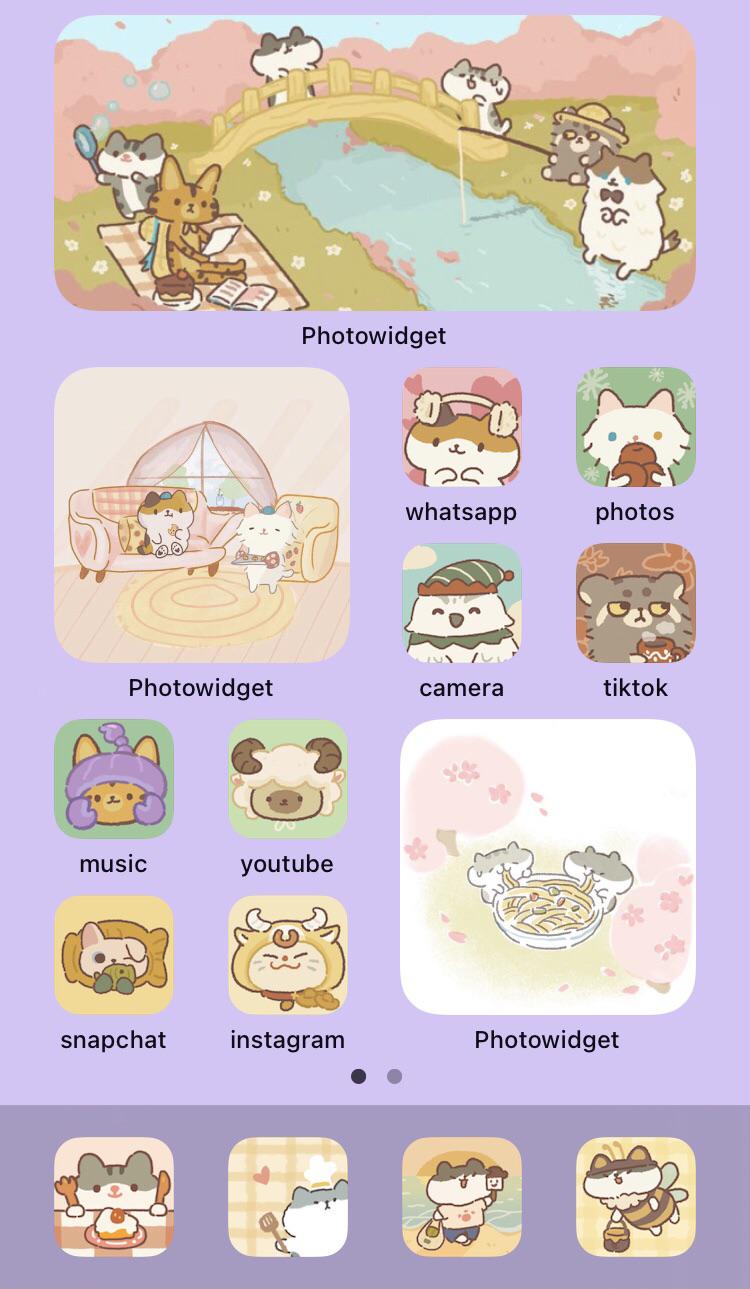Viewport: 750px width, 1289px height.
Task: Launch dock app with chef hat cat
Action: click(x=288, y=1197)
